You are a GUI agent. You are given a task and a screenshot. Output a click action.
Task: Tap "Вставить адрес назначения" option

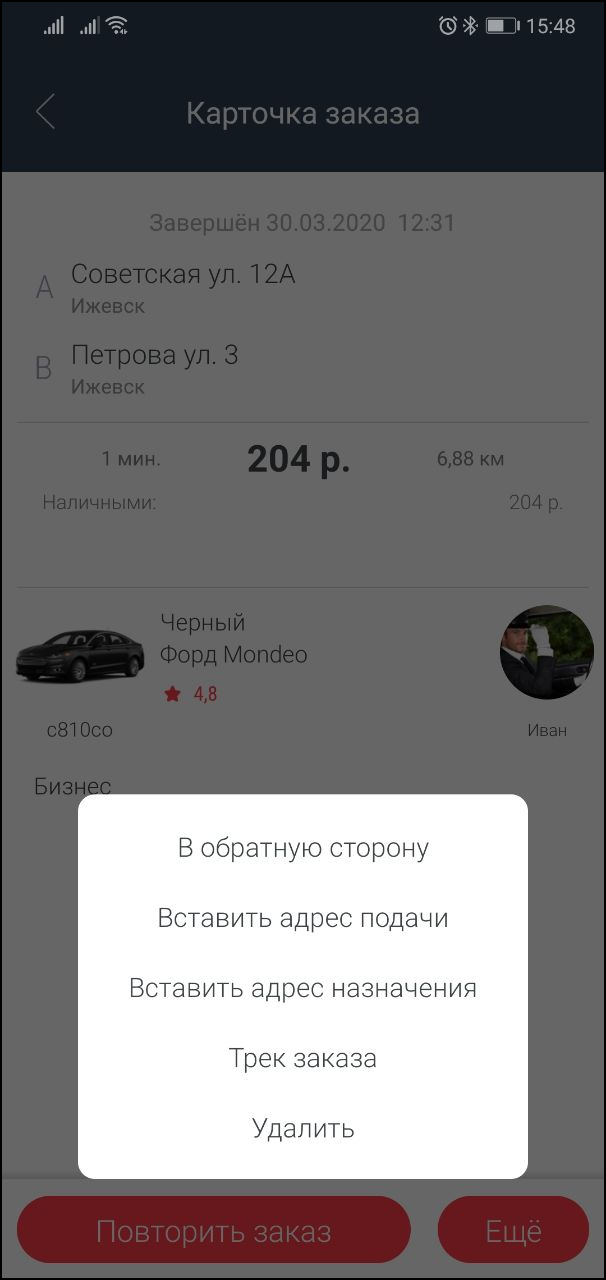click(303, 988)
